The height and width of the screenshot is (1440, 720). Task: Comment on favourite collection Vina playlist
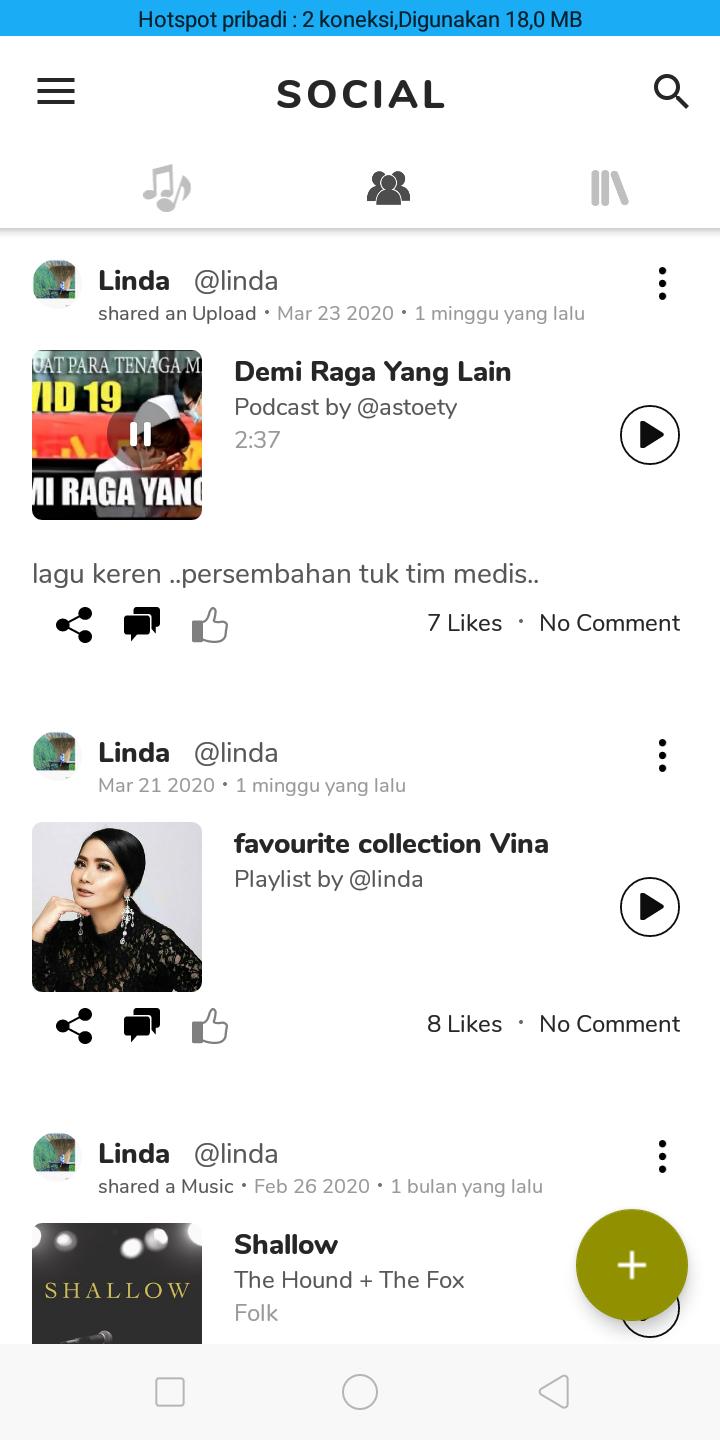[x=142, y=1026]
